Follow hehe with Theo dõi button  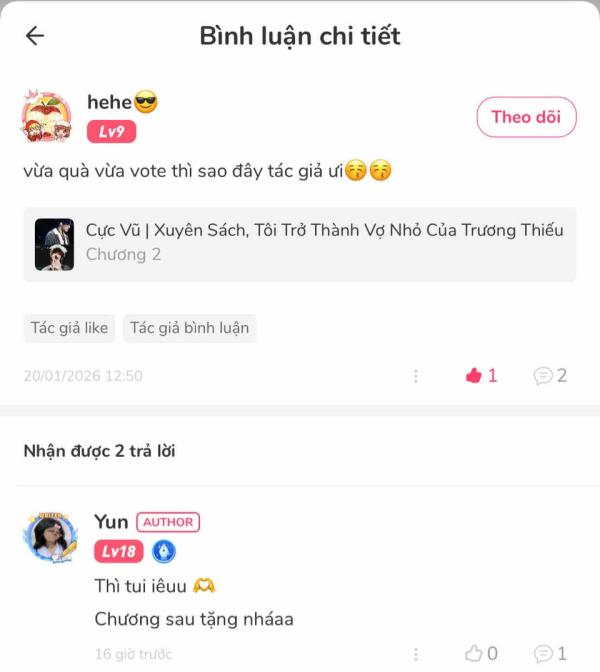tap(525, 117)
